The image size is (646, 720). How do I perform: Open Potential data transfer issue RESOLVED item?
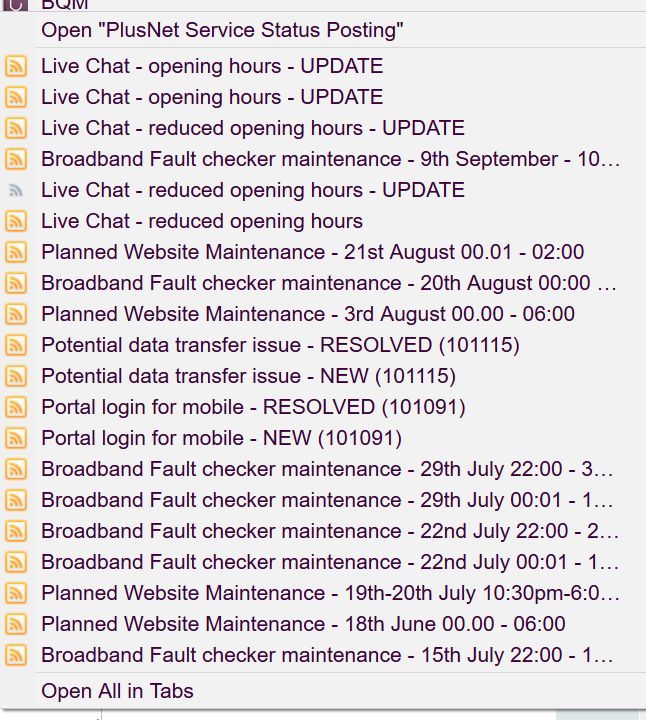tap(280, 345)
